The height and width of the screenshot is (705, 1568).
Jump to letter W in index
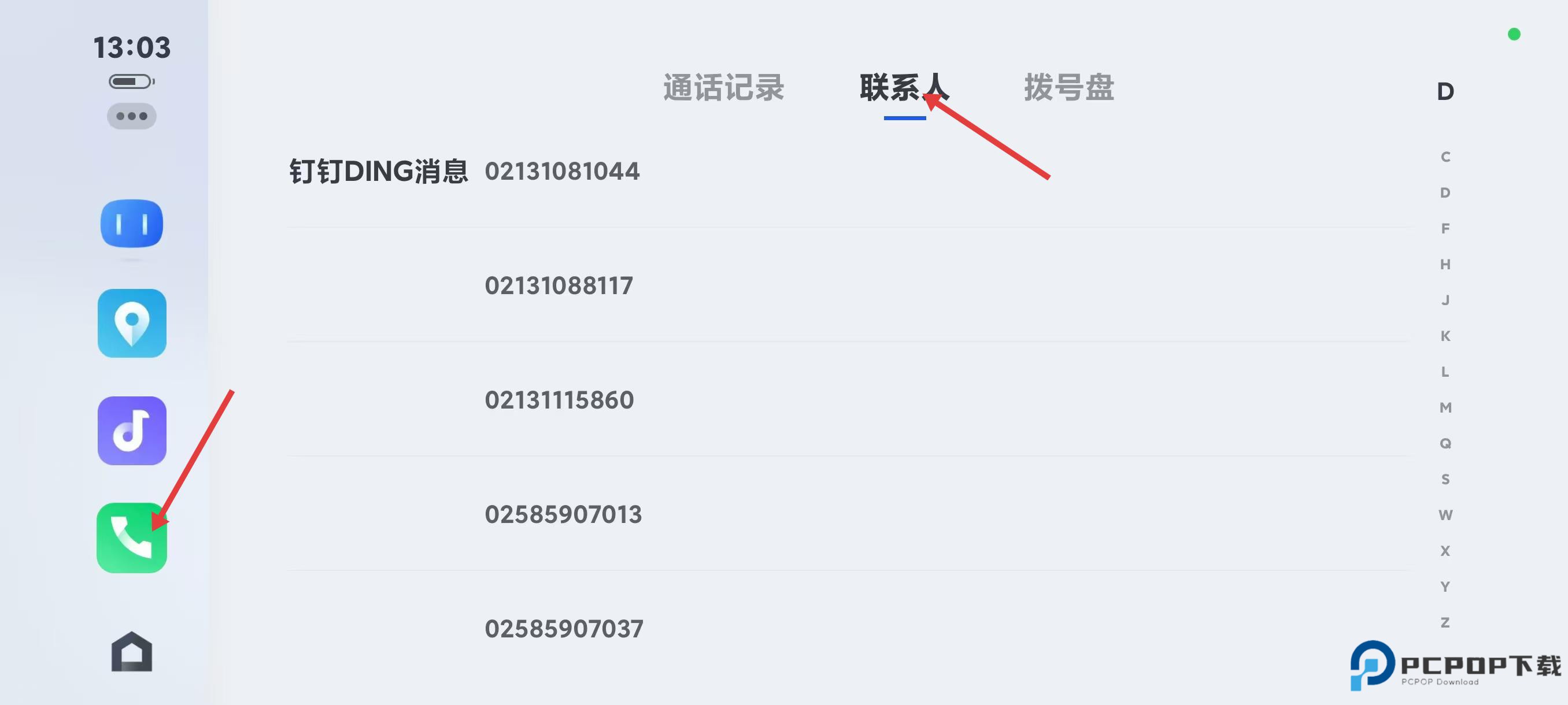coord(1445,515)
